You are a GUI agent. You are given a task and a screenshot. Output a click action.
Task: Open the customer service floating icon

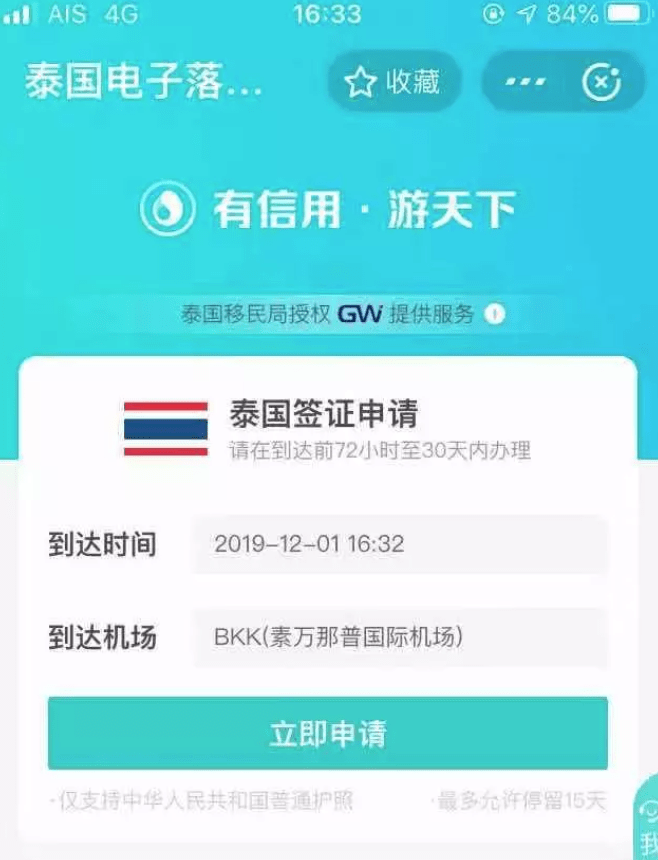[645, 820]
